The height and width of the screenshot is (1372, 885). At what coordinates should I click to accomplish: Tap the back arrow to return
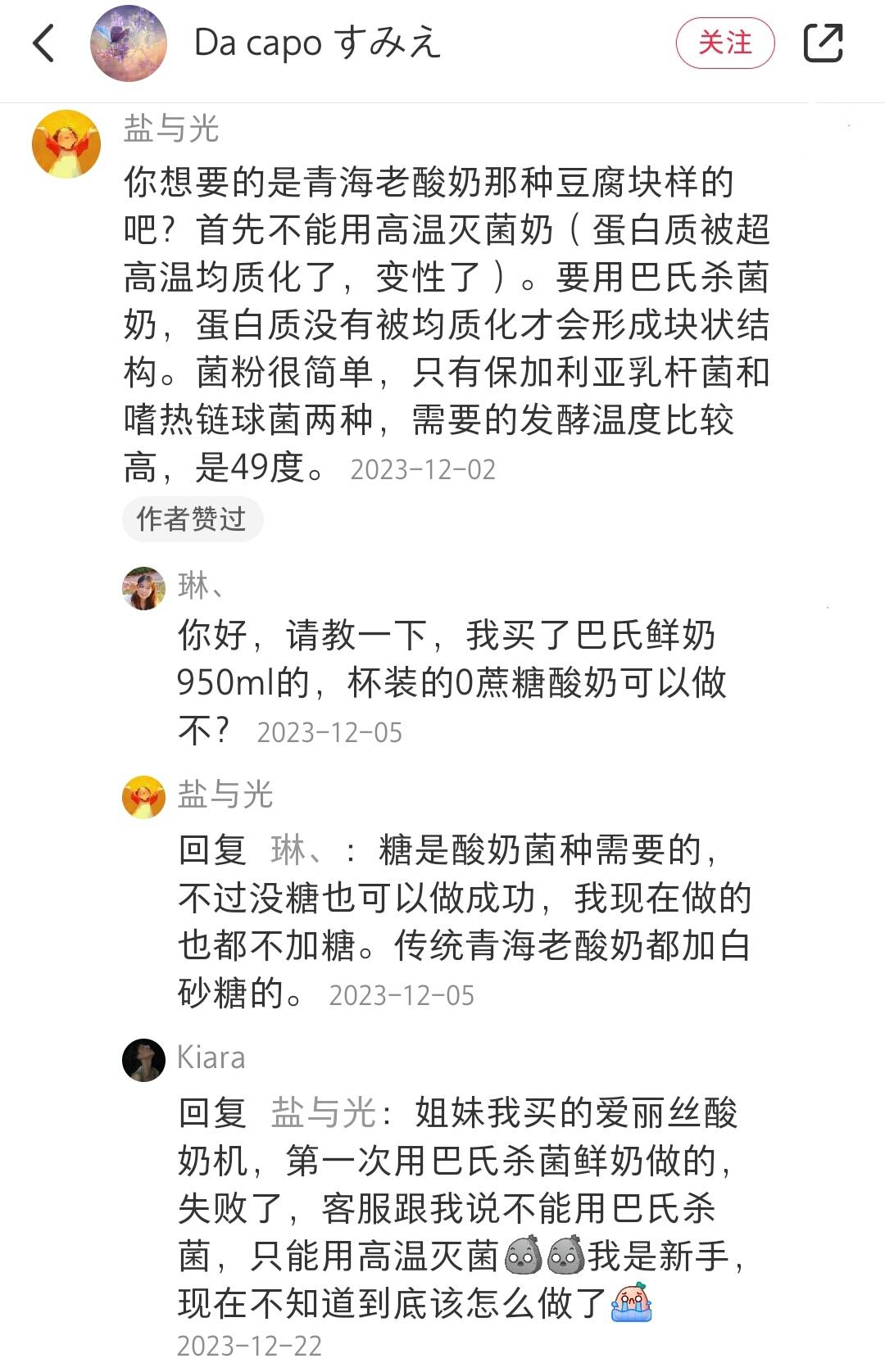tap(43, 43)
